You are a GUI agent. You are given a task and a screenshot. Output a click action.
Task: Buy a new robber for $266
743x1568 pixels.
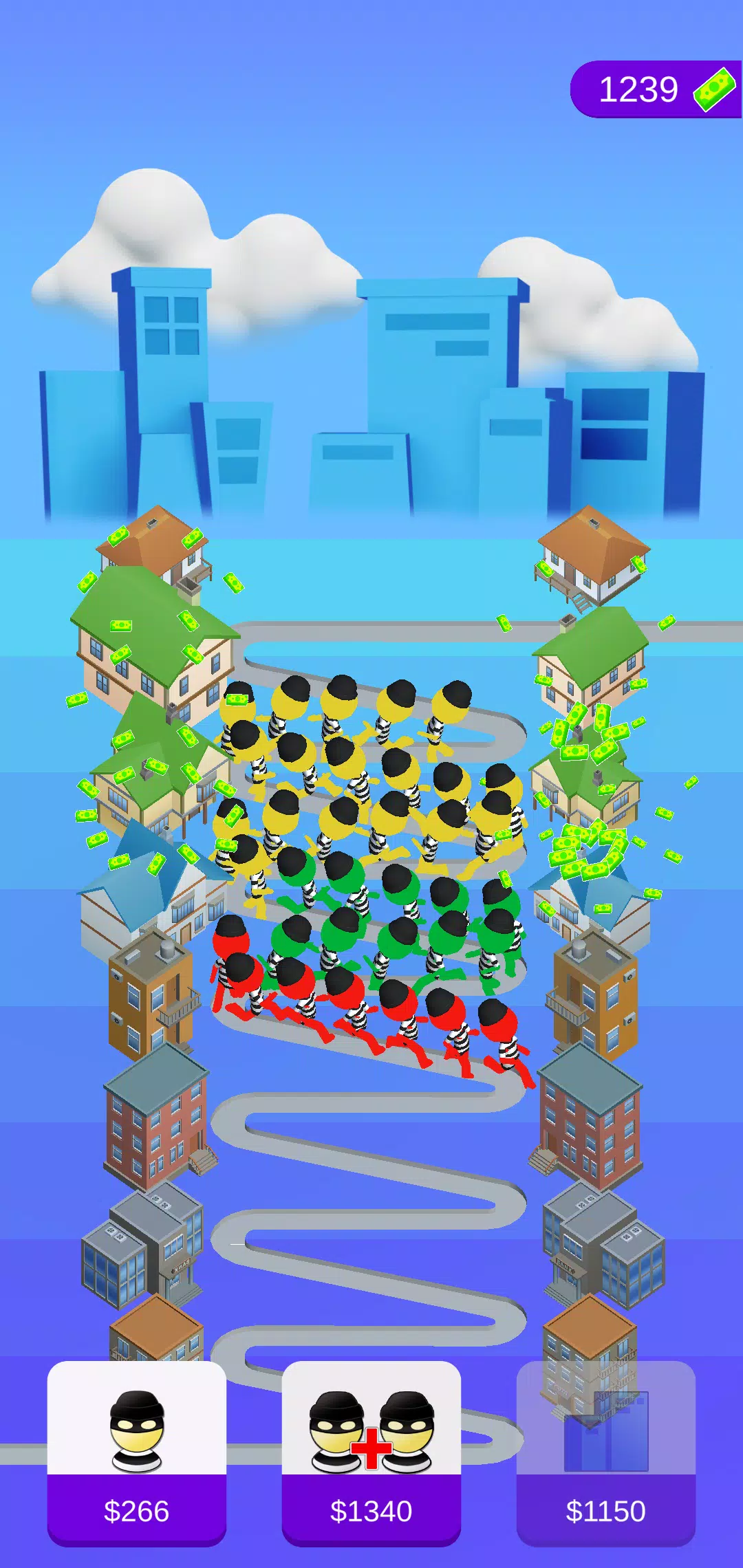pyautogui.click(x=136, y=1452)
